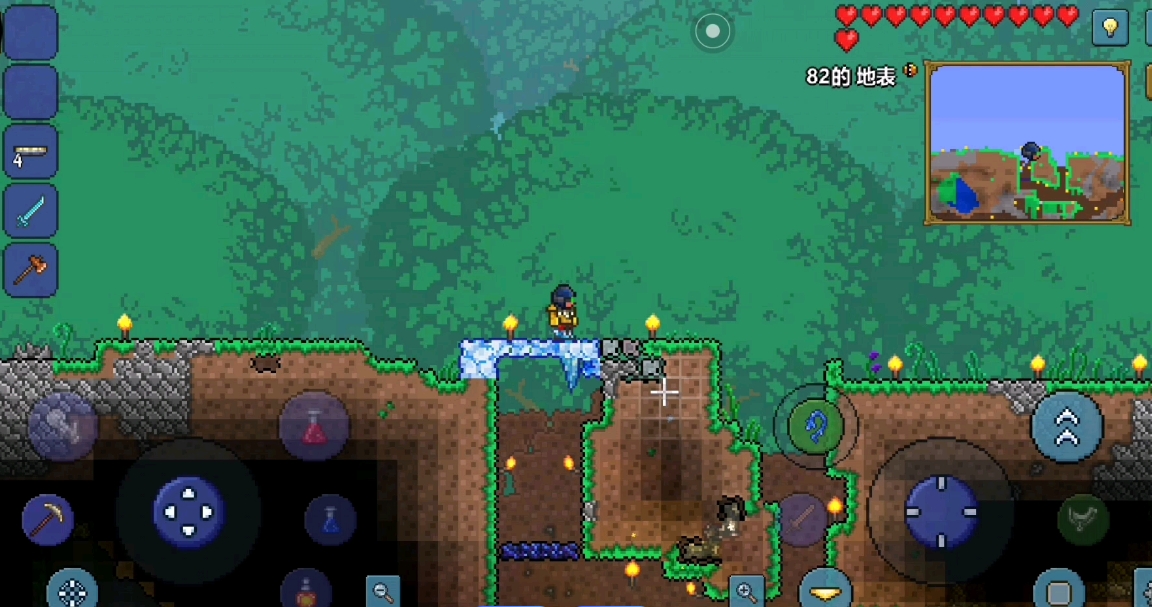Viewport: 1152px width, 607px height.
Task: Zoom out with the minus magnifier
Action: (x=383, y=591)
